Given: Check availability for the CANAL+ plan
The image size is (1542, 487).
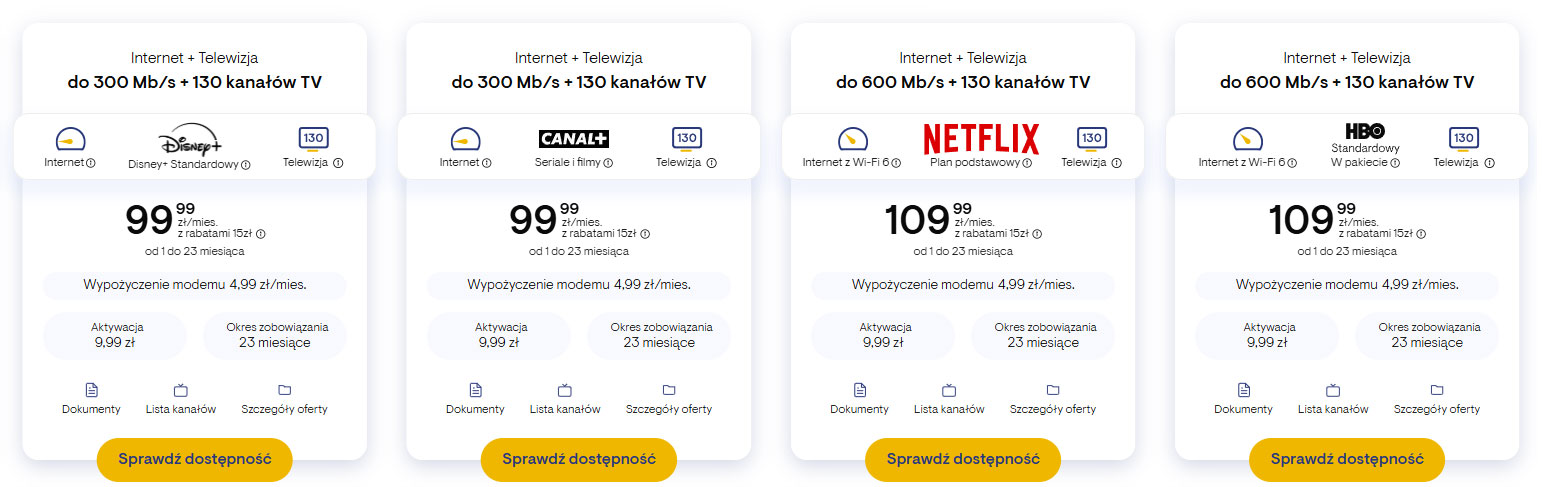Looking at the screenshot, I should coord(578,460).
